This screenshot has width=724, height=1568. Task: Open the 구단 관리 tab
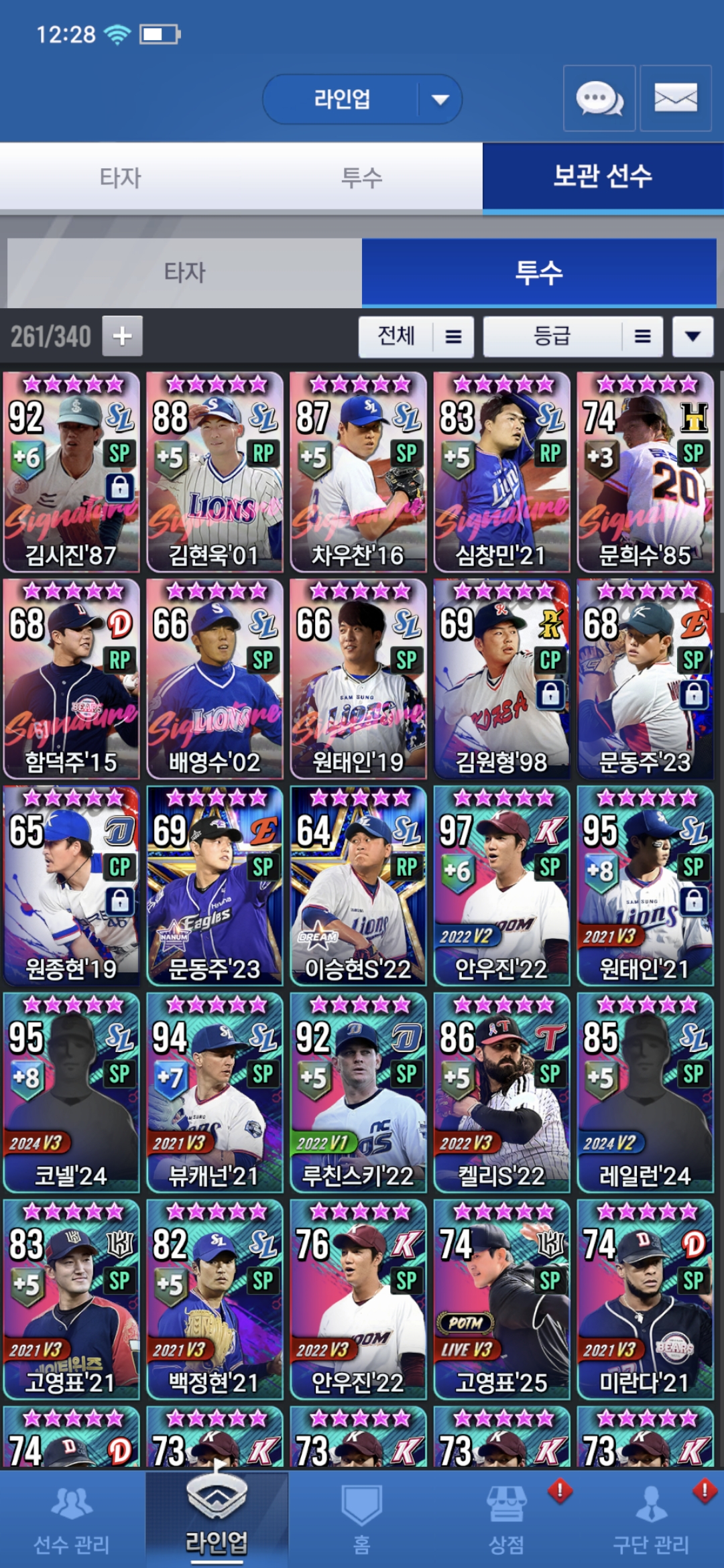[x=651, y=1521]
